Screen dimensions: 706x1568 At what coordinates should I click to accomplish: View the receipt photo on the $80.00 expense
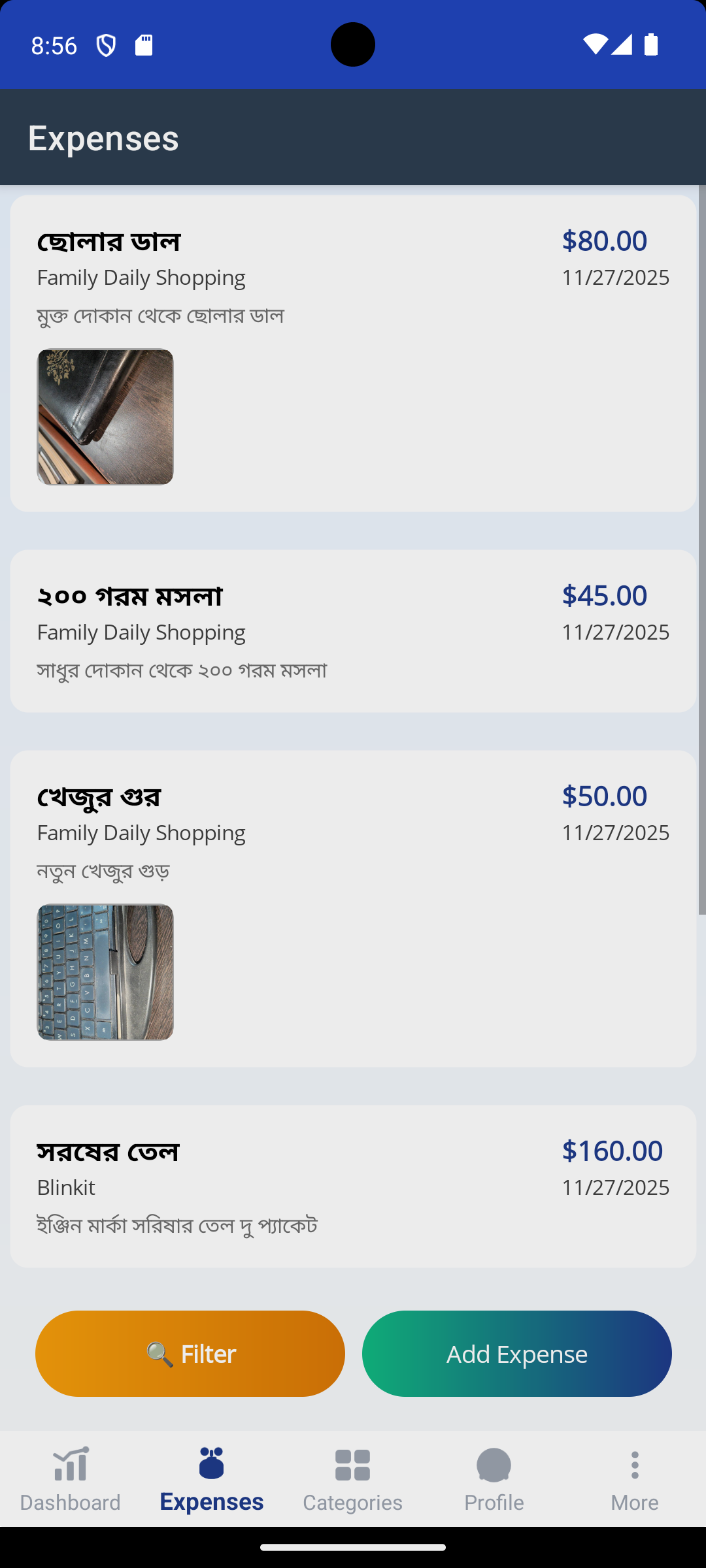coord(105,417)
